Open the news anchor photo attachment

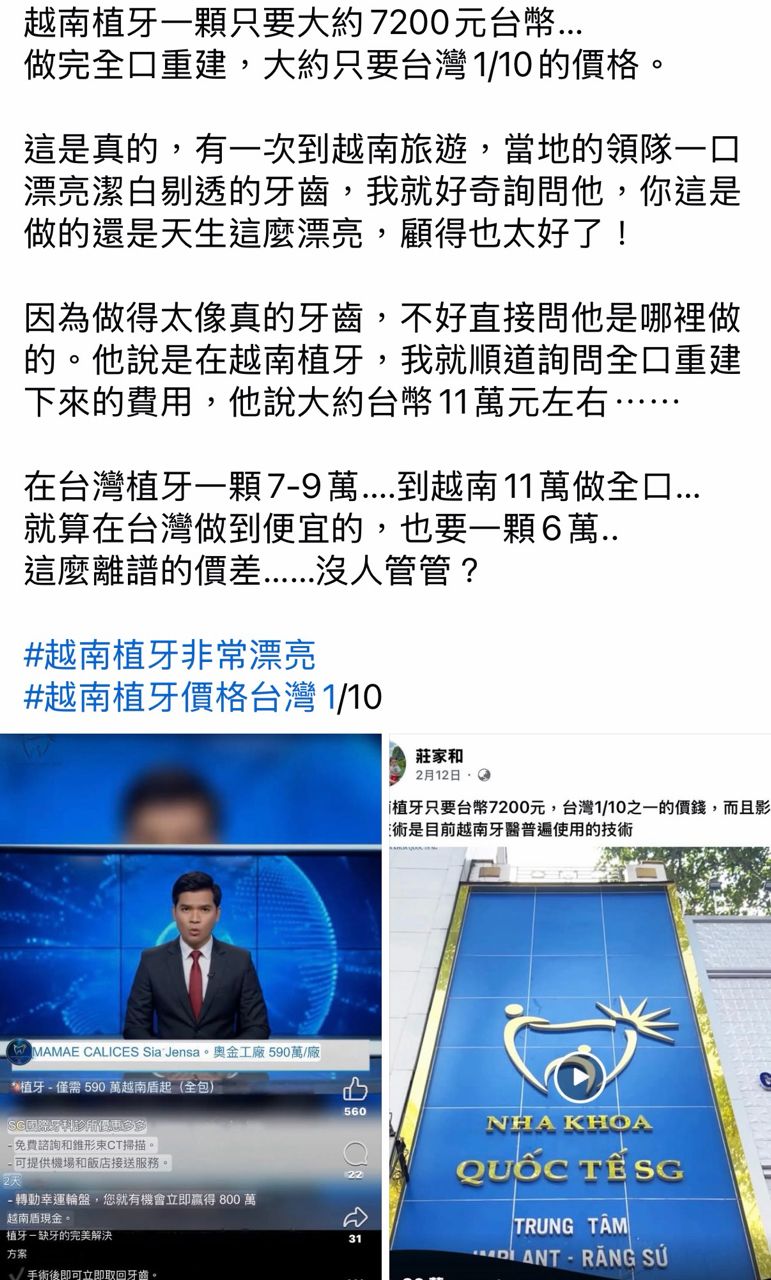click(x=190, y=950)
